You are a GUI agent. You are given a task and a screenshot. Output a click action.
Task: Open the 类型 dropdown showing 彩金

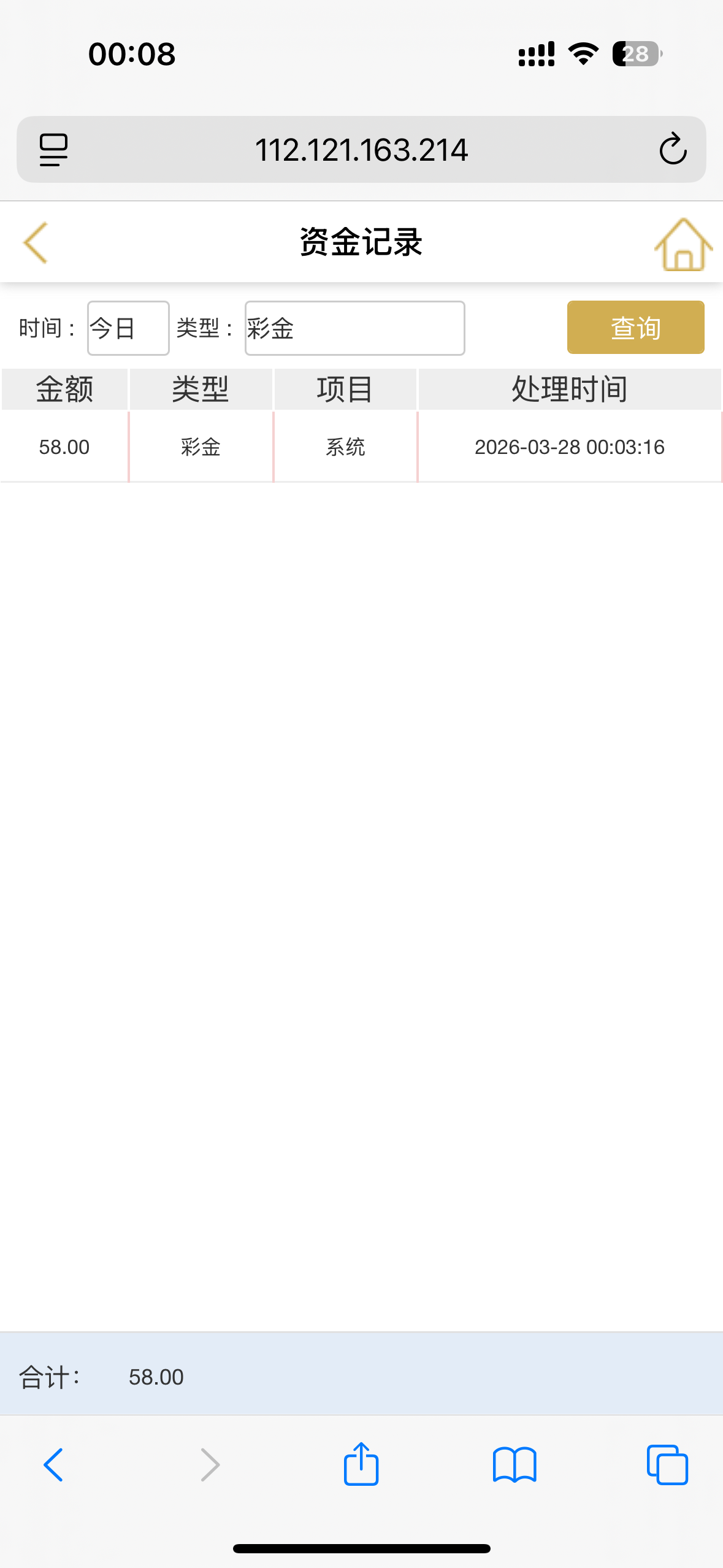(354, 328)
